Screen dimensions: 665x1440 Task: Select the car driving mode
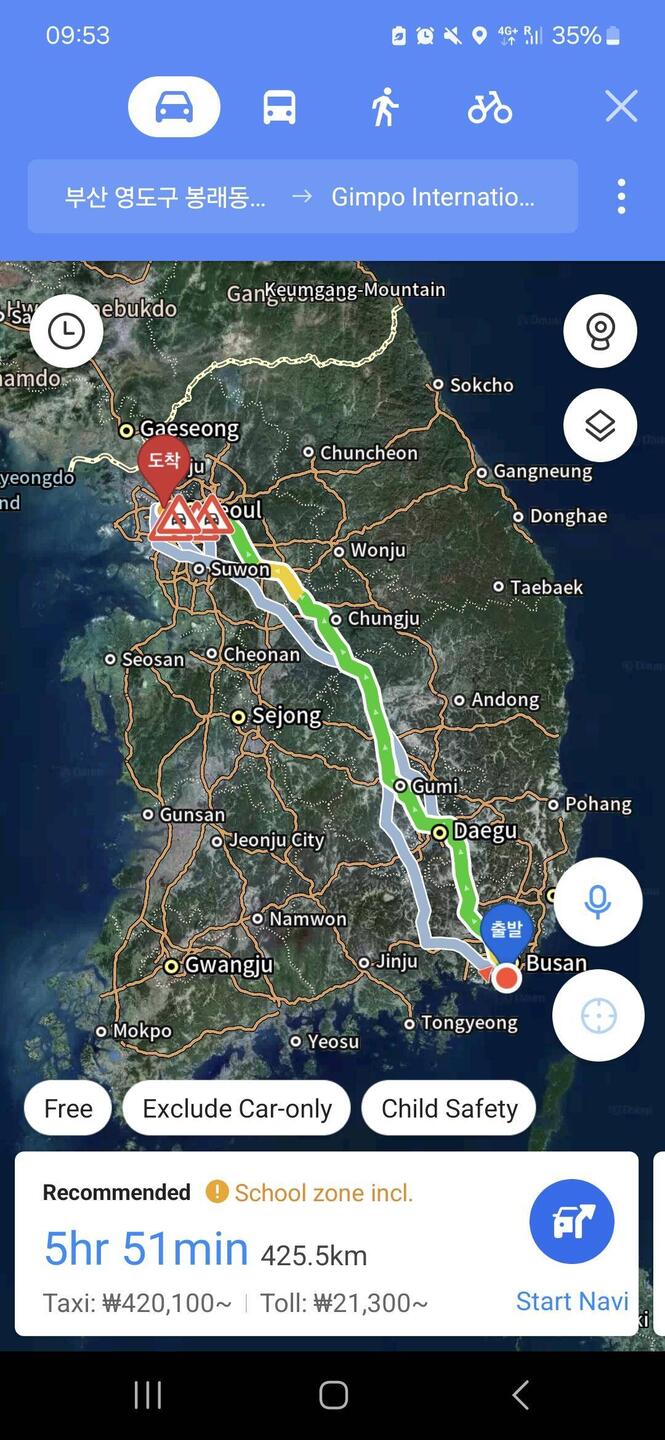click(174, 107)
